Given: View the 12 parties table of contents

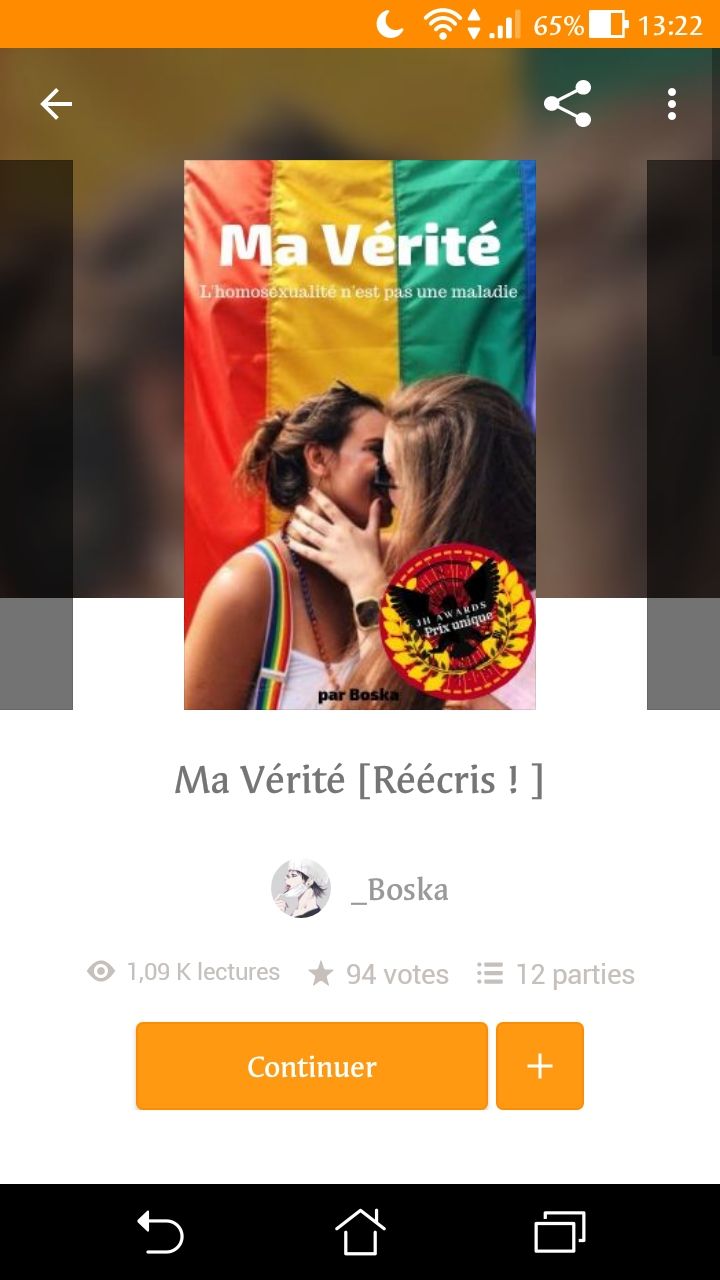Looking at the screenshot, I should (x=556, y=974).
